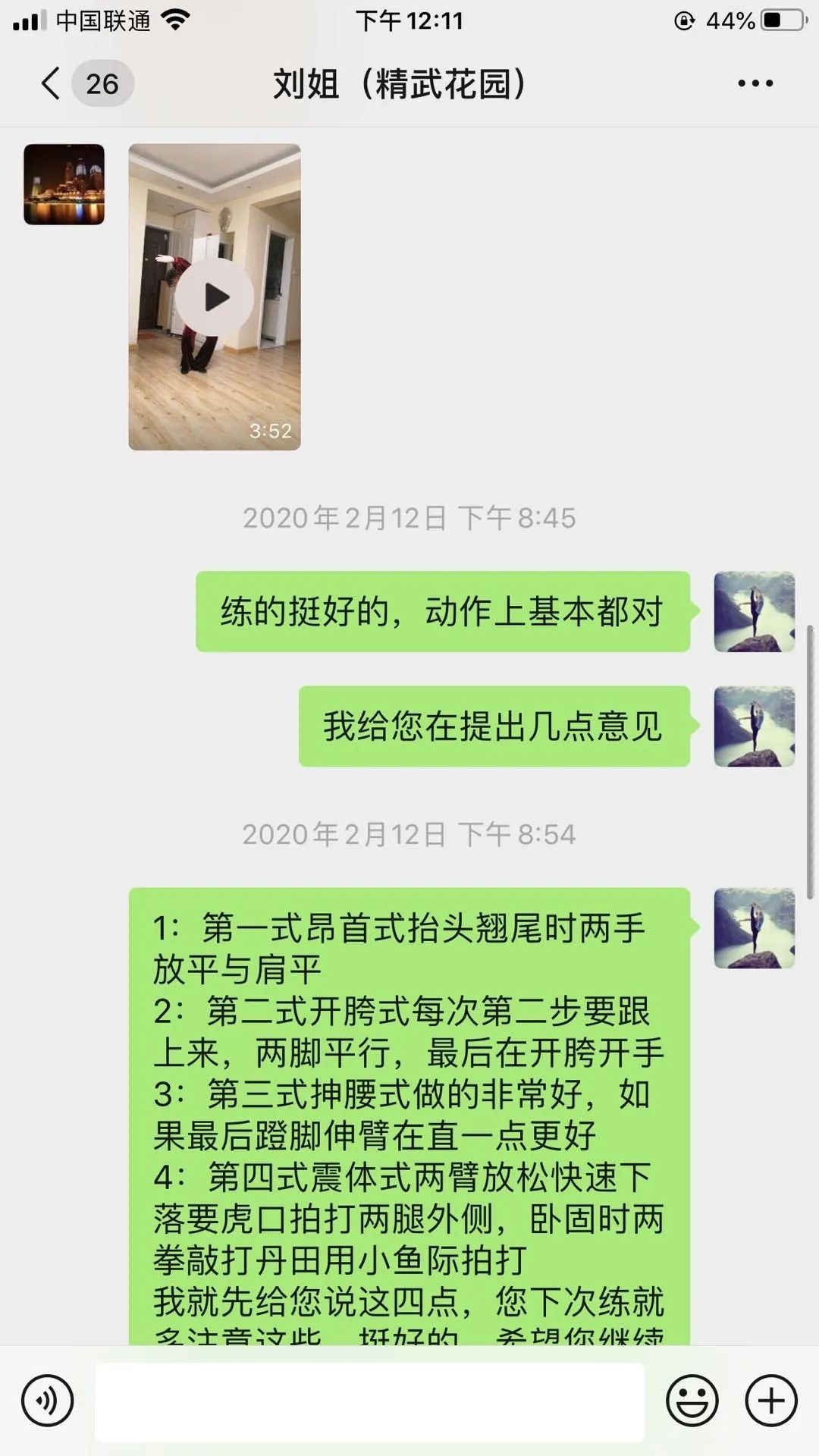The image size is (819, 1456).
Task: Open the plus attachment menu
Action: (771, 1401)
